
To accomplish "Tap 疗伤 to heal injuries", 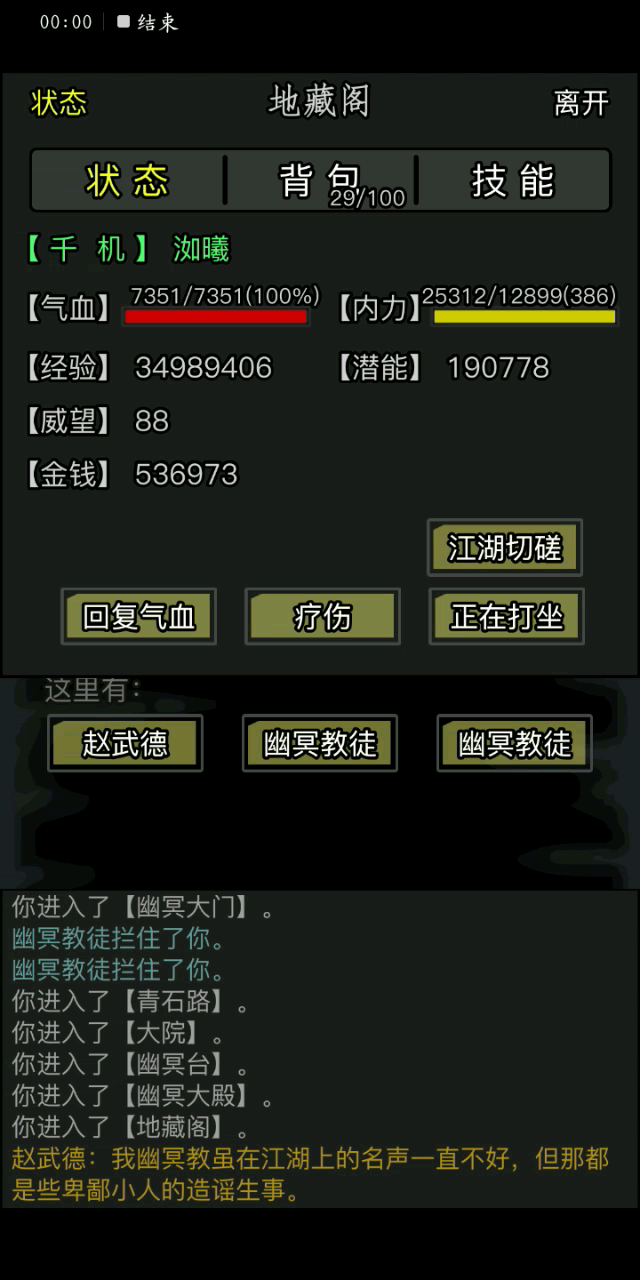I will point(322,617).
